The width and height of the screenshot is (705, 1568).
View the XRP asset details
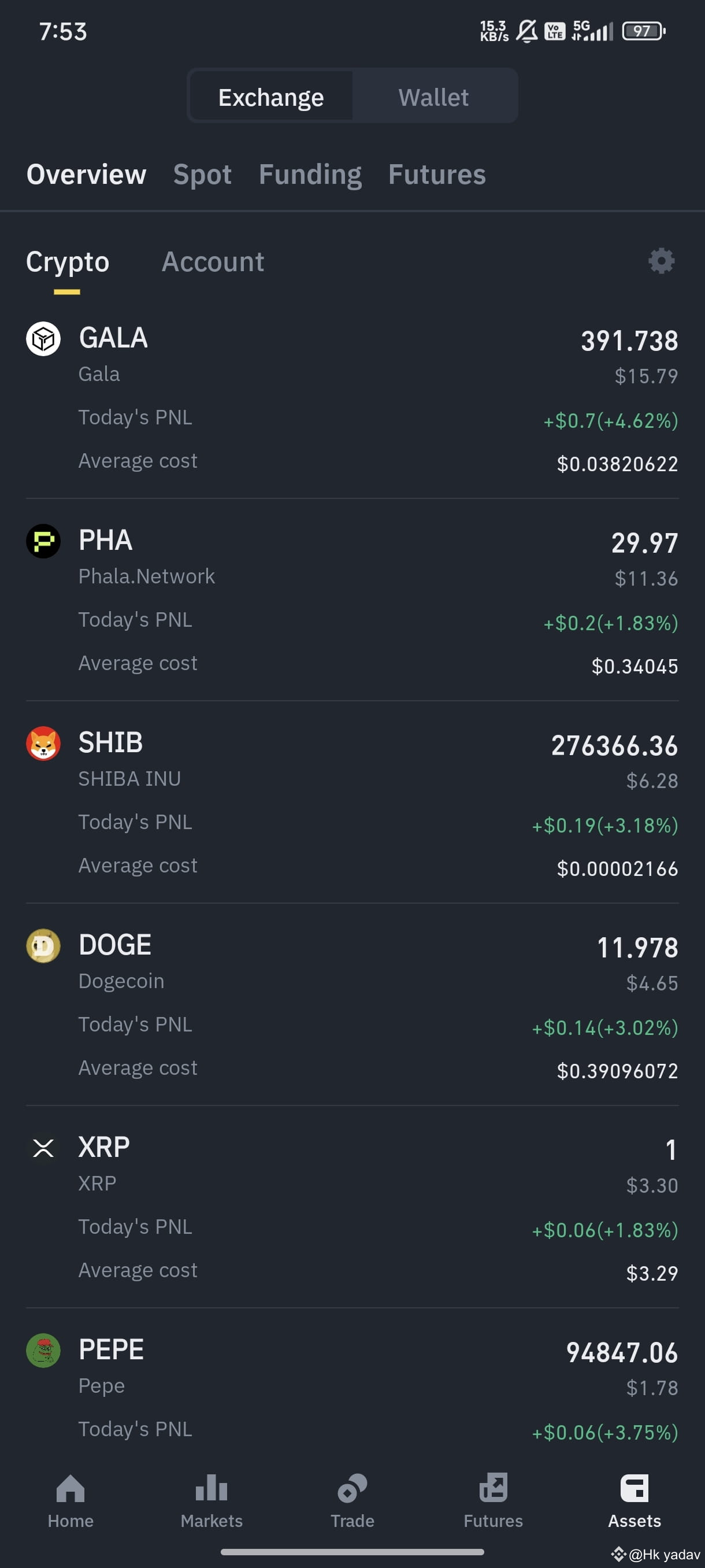[352, 1208]
